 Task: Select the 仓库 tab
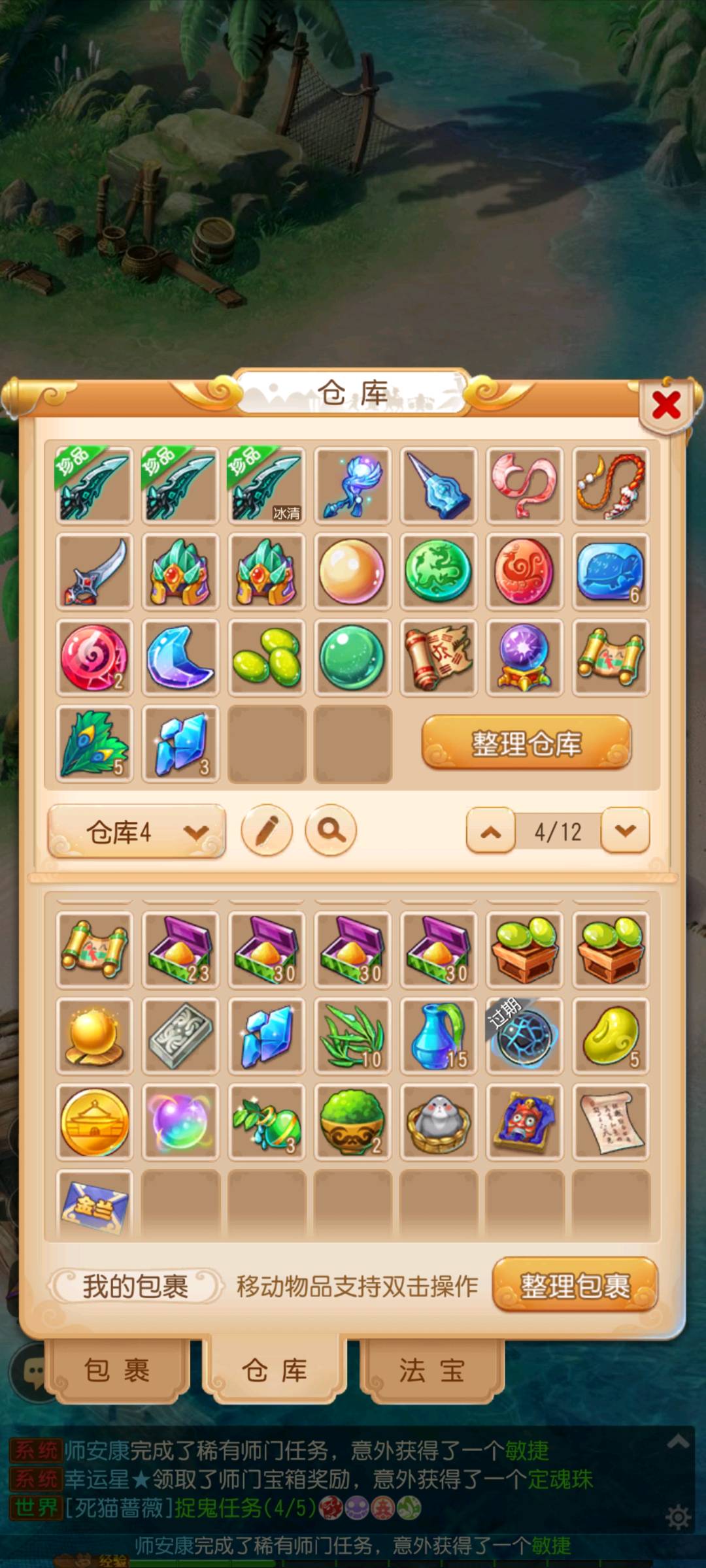[x=275, y=1369]
